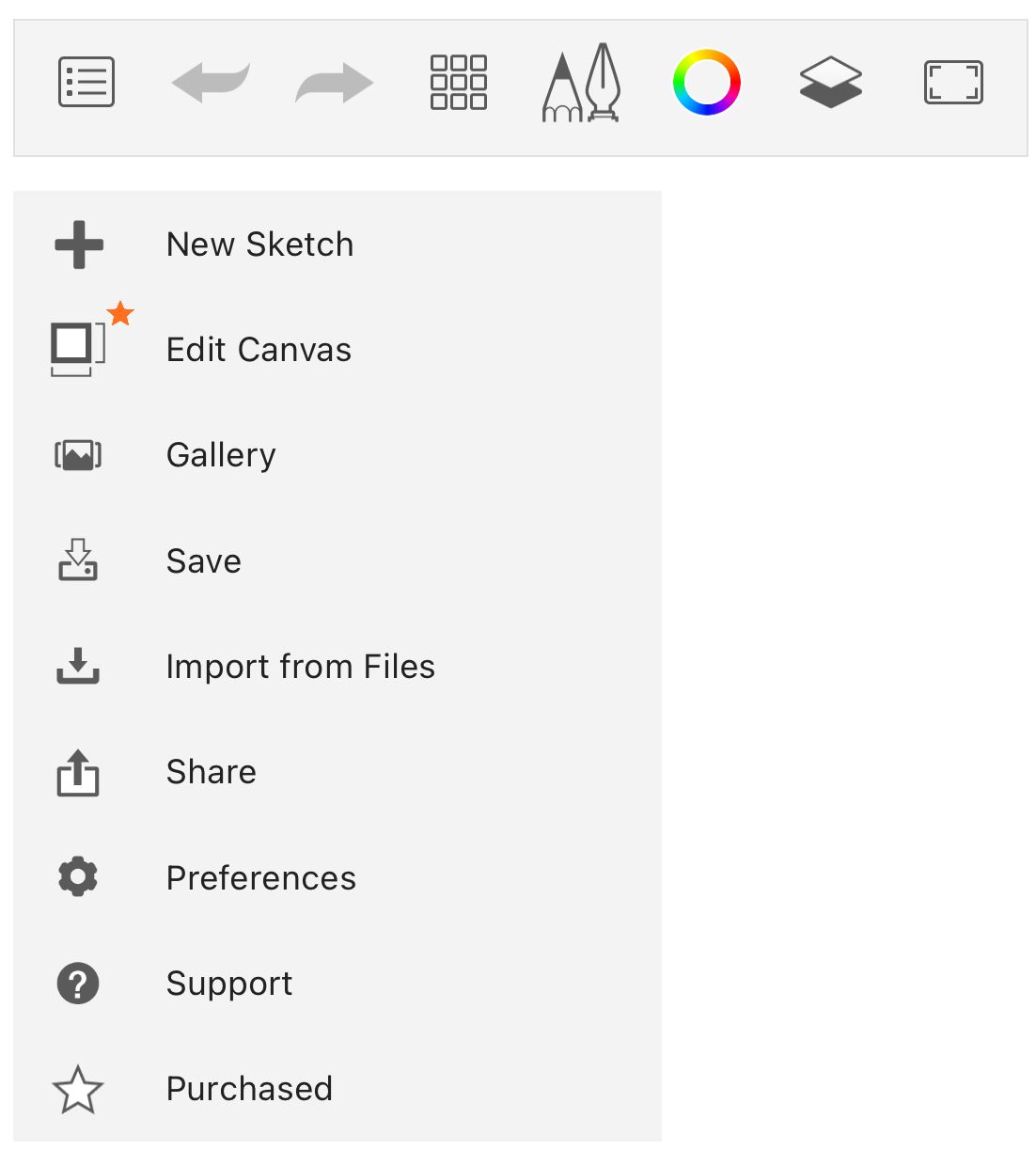1036x1166 pixels.
Task: Enter full screen mode
Action: point(953,82)
